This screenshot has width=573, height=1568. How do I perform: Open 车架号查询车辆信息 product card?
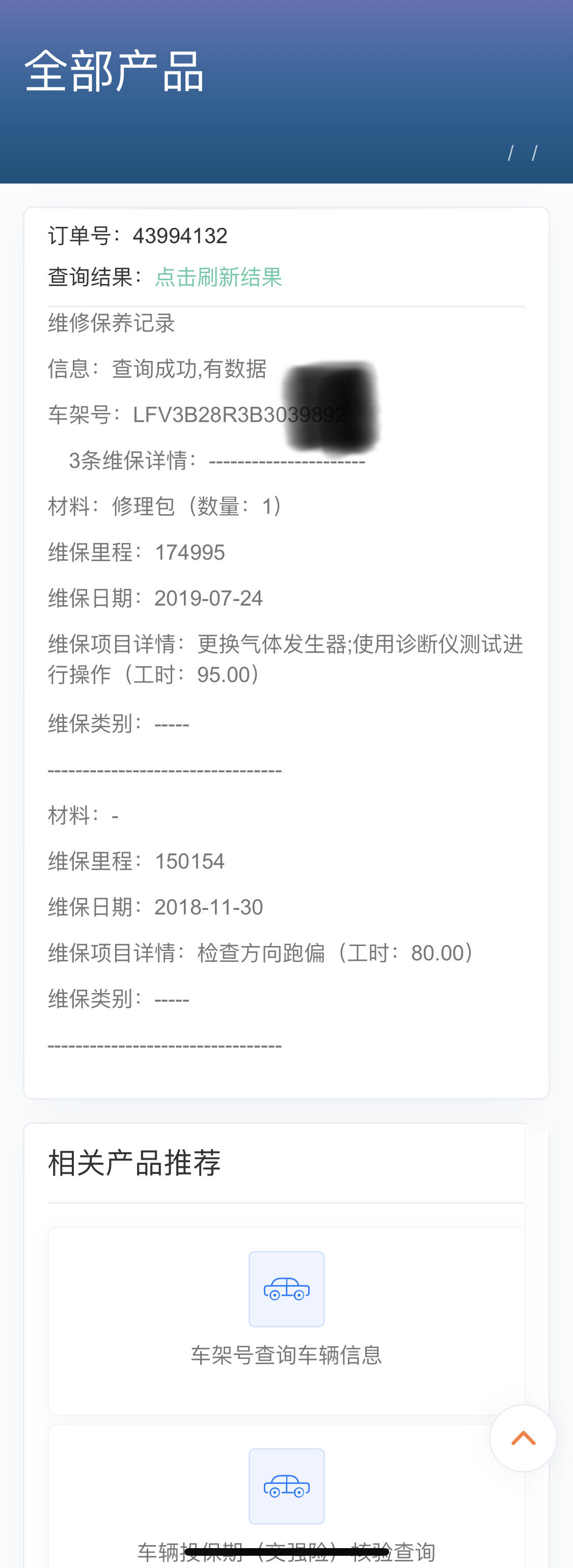286,1320
